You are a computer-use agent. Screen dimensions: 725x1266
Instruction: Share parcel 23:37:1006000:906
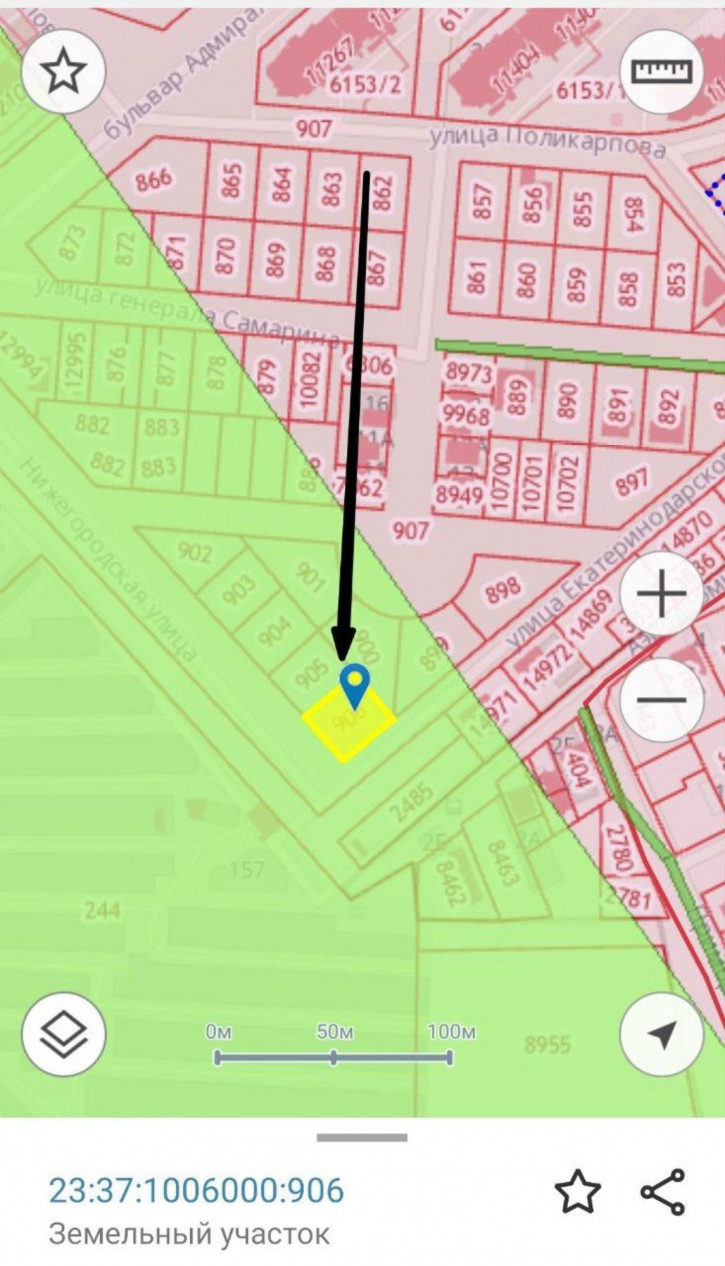click(x=663, y=1192)
